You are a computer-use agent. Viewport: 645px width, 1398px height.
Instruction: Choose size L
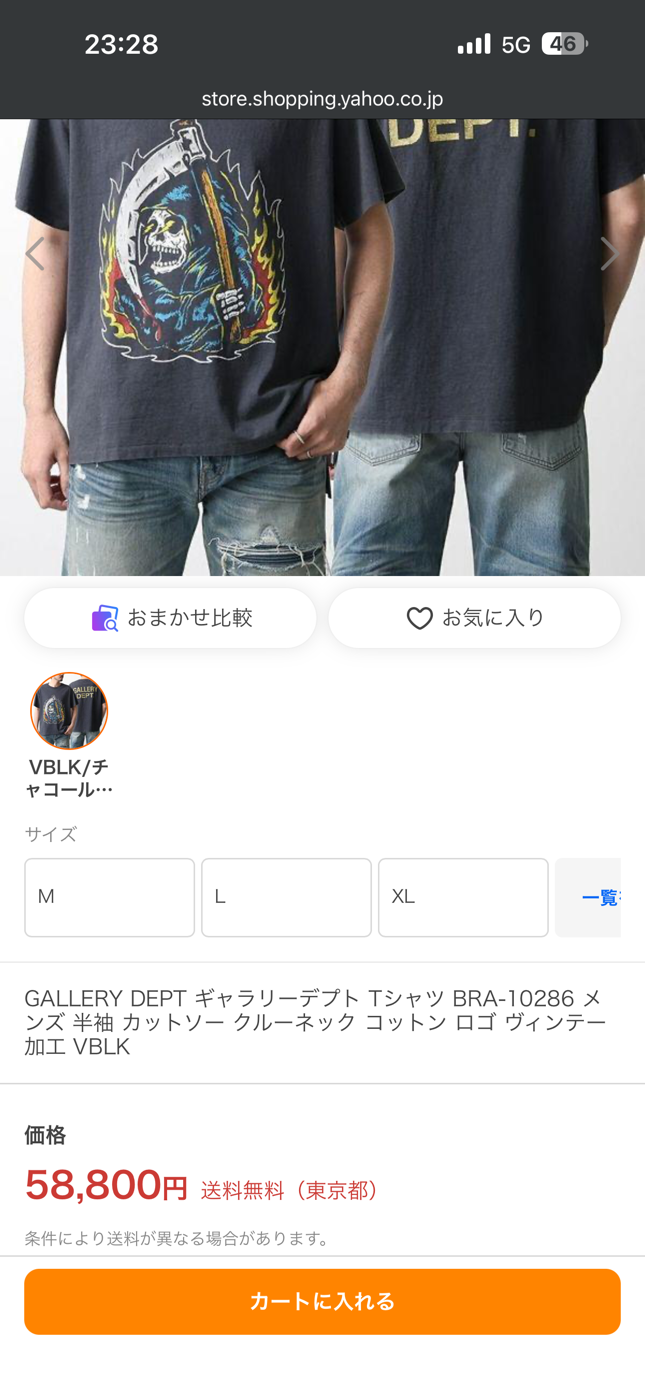tap(286, 897)
